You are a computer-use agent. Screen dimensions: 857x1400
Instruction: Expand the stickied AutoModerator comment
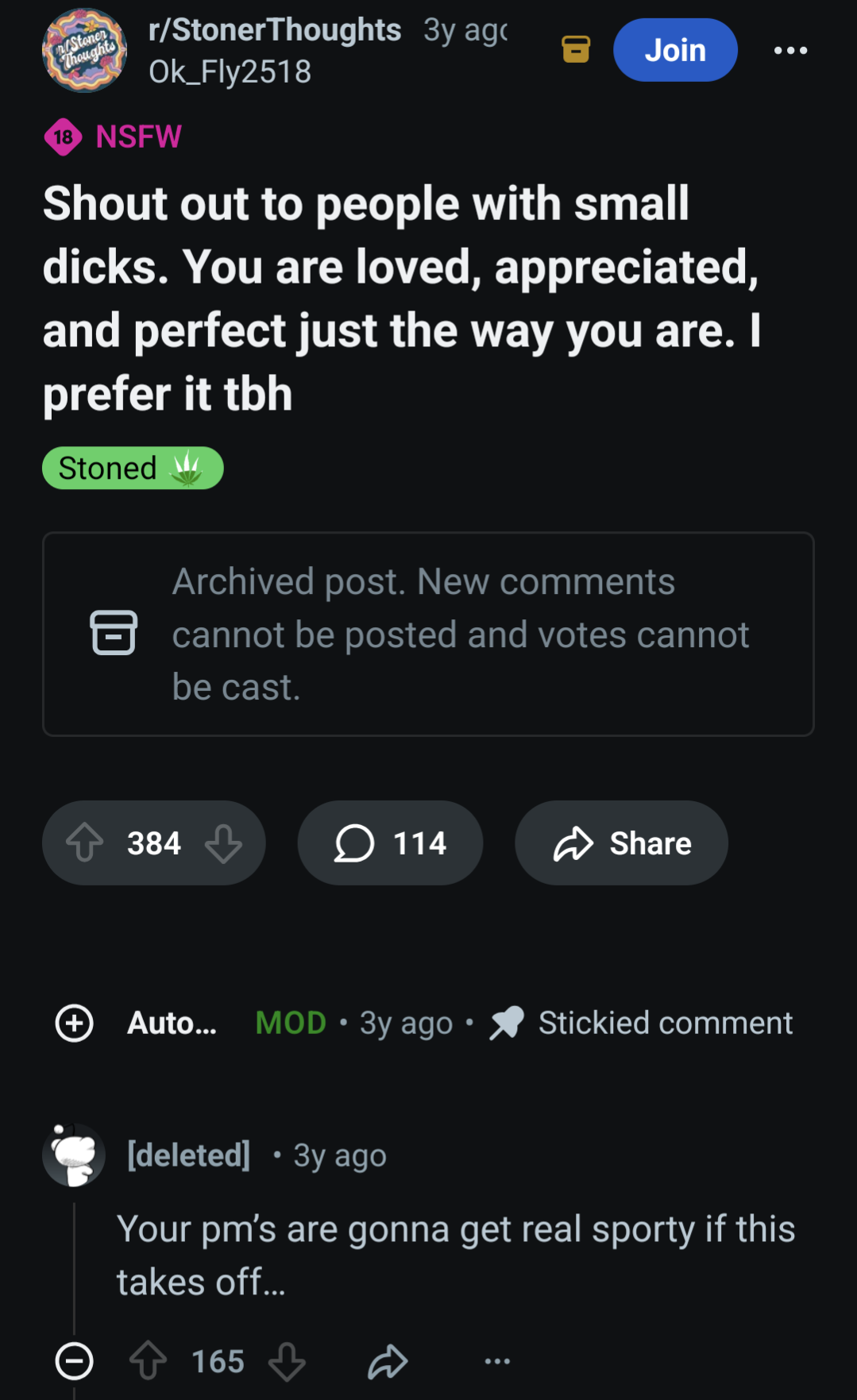pyautogui.click(x=75, y=1023)
